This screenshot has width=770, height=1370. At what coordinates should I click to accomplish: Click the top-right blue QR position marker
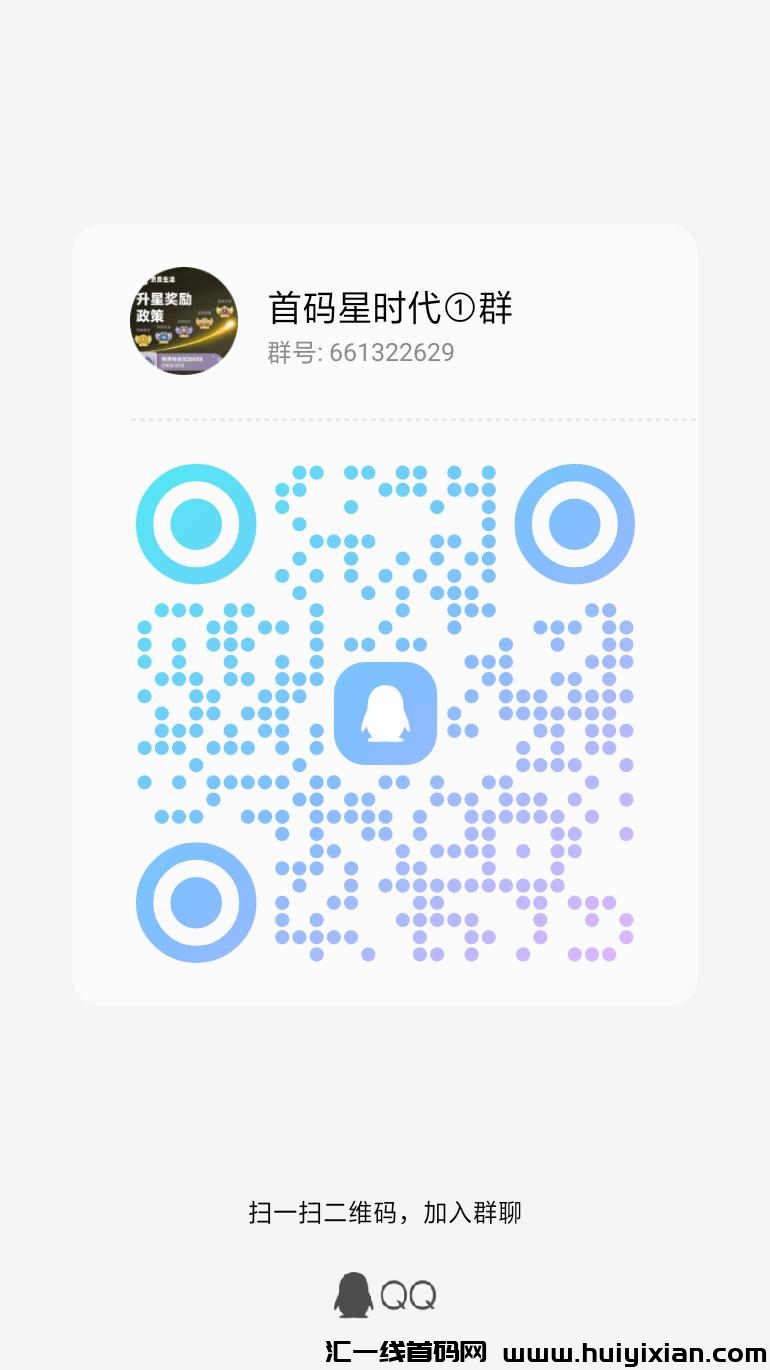pos(575,522)
